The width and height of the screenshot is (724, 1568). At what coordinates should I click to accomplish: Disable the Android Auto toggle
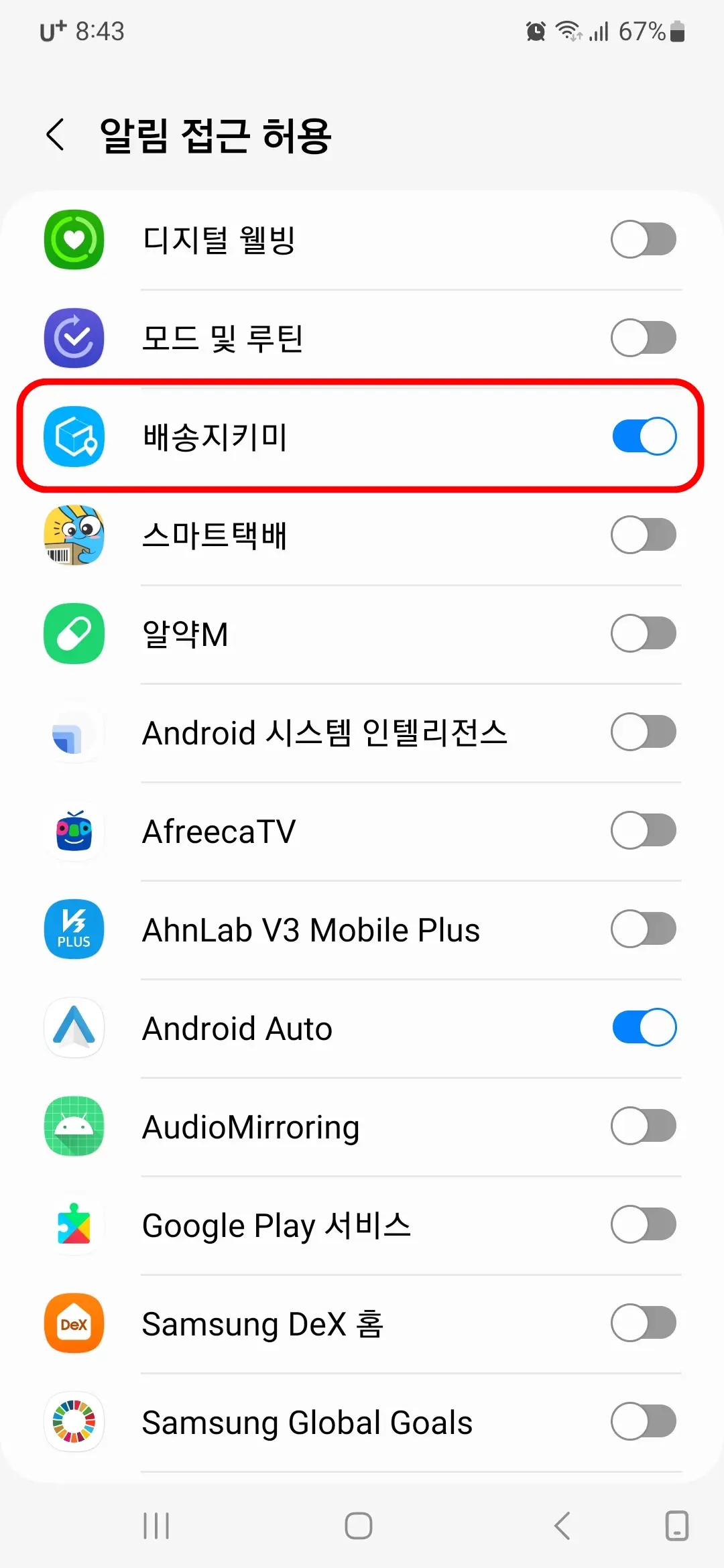[x=644, y=1027]
